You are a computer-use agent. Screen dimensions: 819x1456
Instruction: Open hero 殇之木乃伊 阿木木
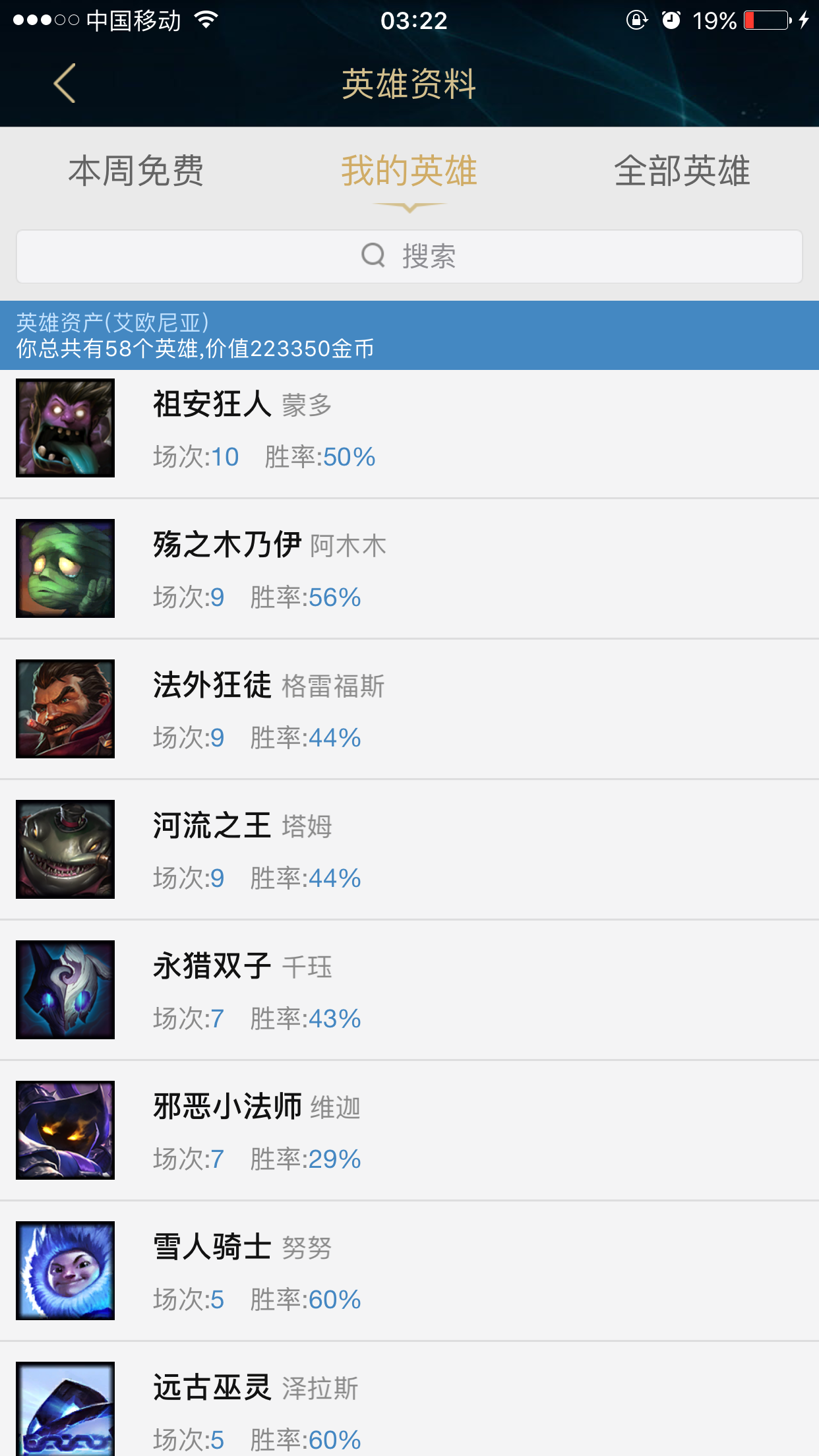click(x=409, y=569)
